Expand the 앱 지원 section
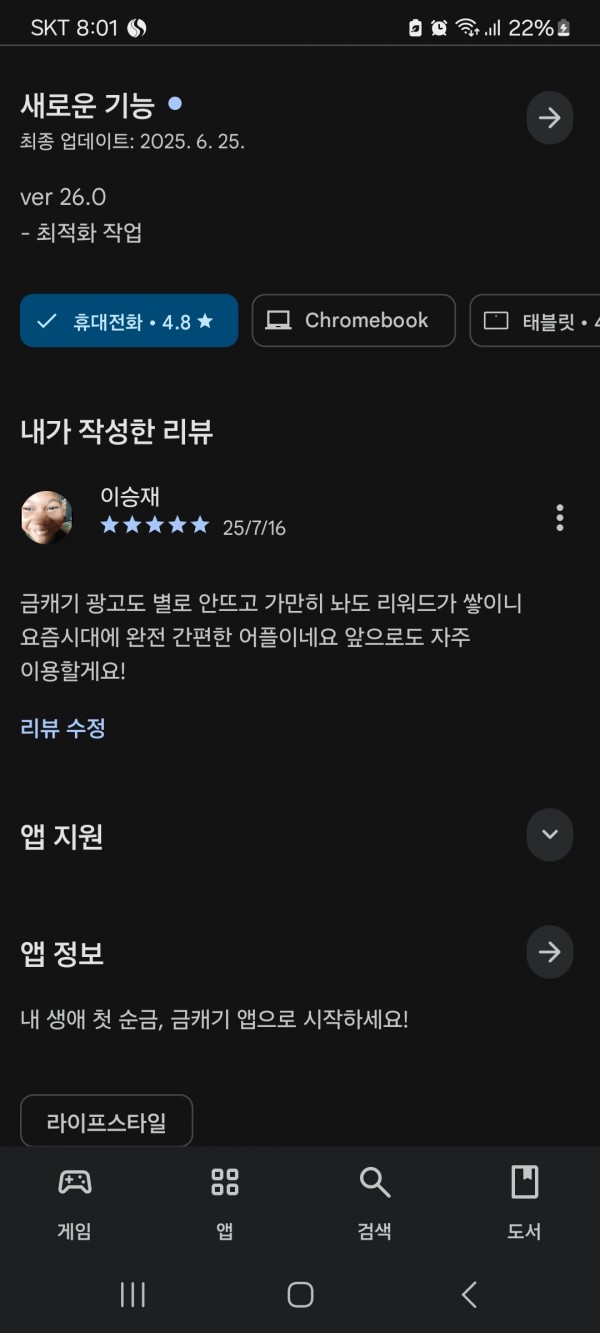The height and width of the screenshot is (1333, 600). click(x=550, y=835)
